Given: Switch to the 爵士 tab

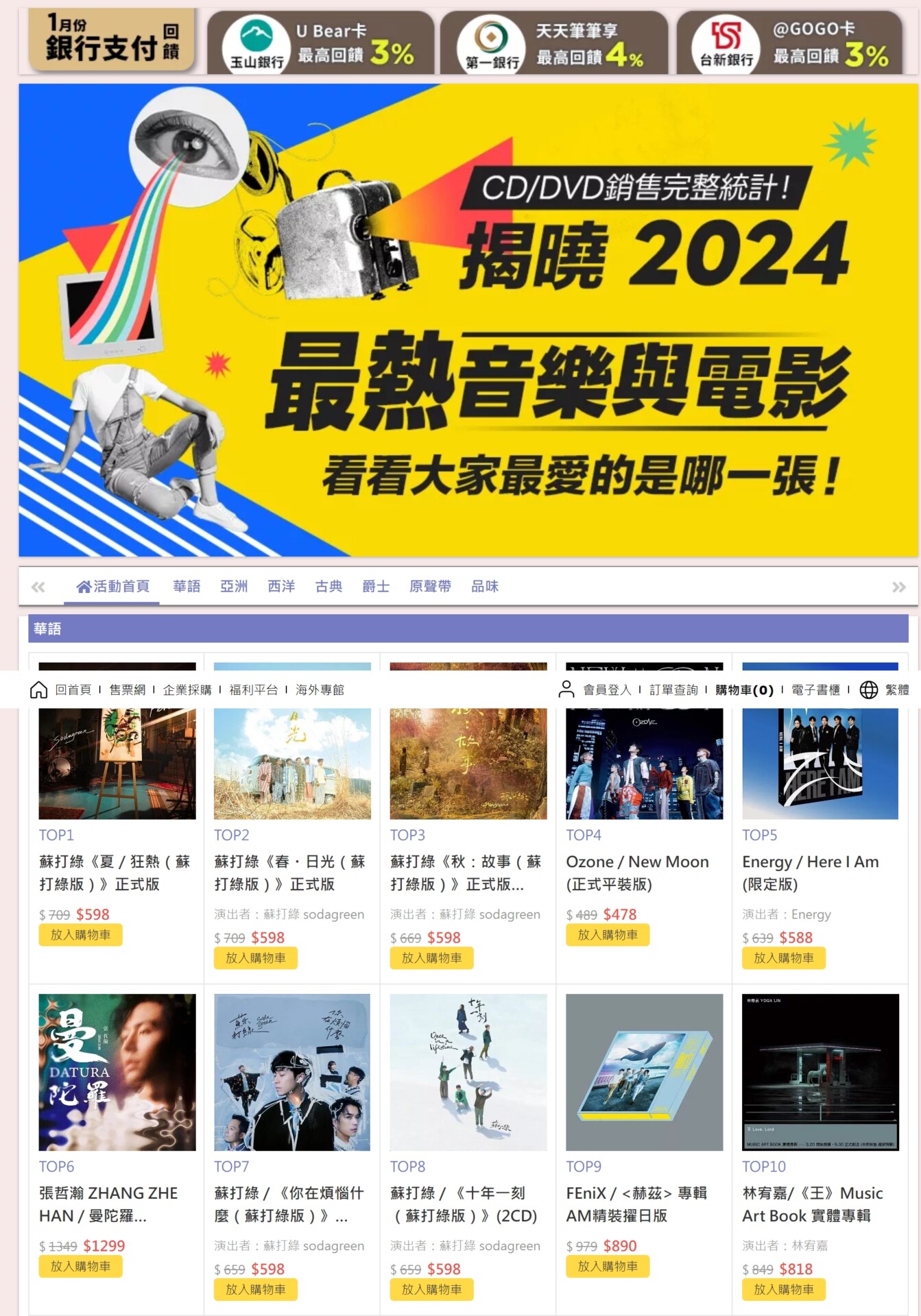Looking at the screenshot, I should [x=376, y=587].
